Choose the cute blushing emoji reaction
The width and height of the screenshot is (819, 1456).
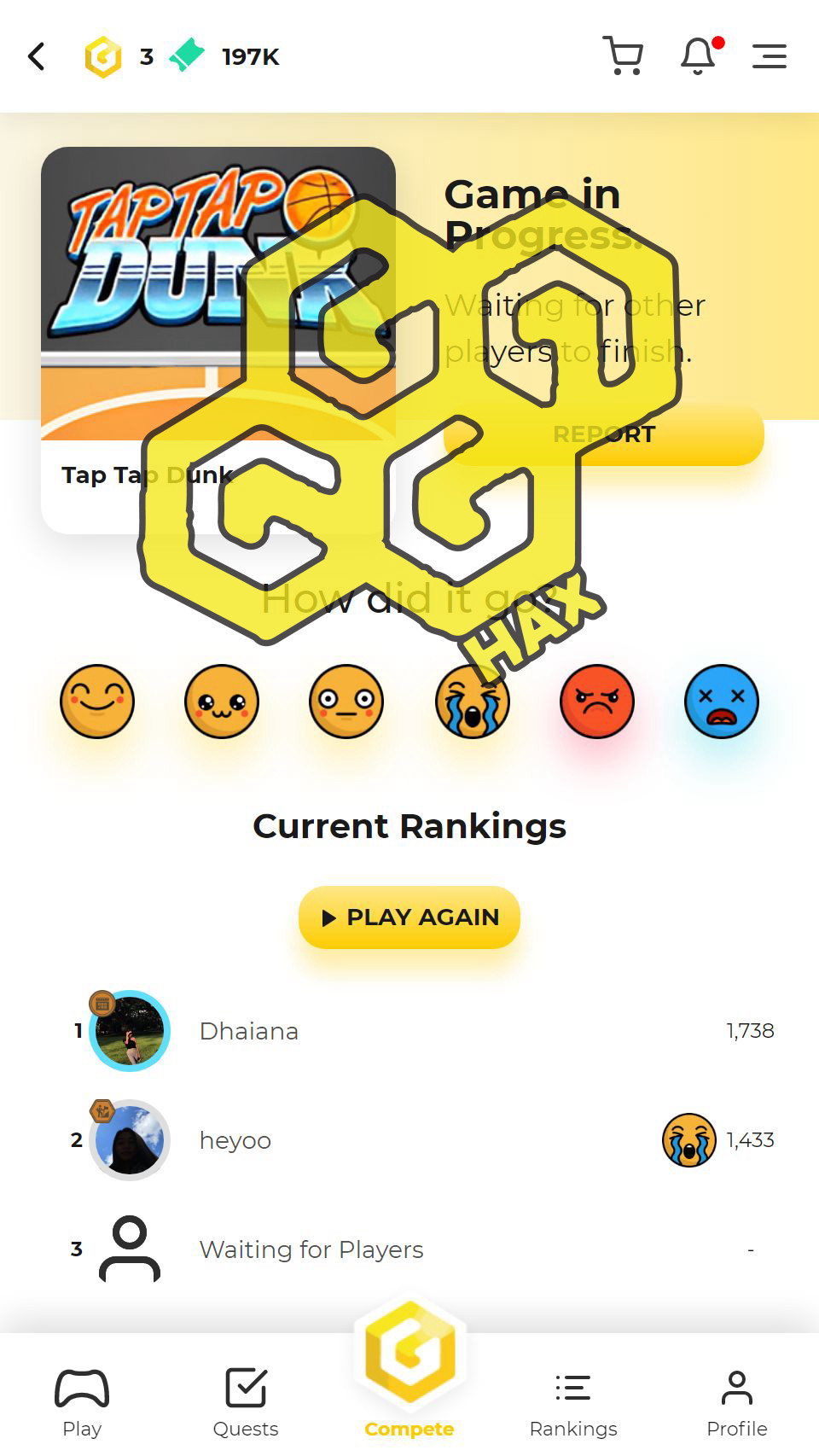coord(222,702)
